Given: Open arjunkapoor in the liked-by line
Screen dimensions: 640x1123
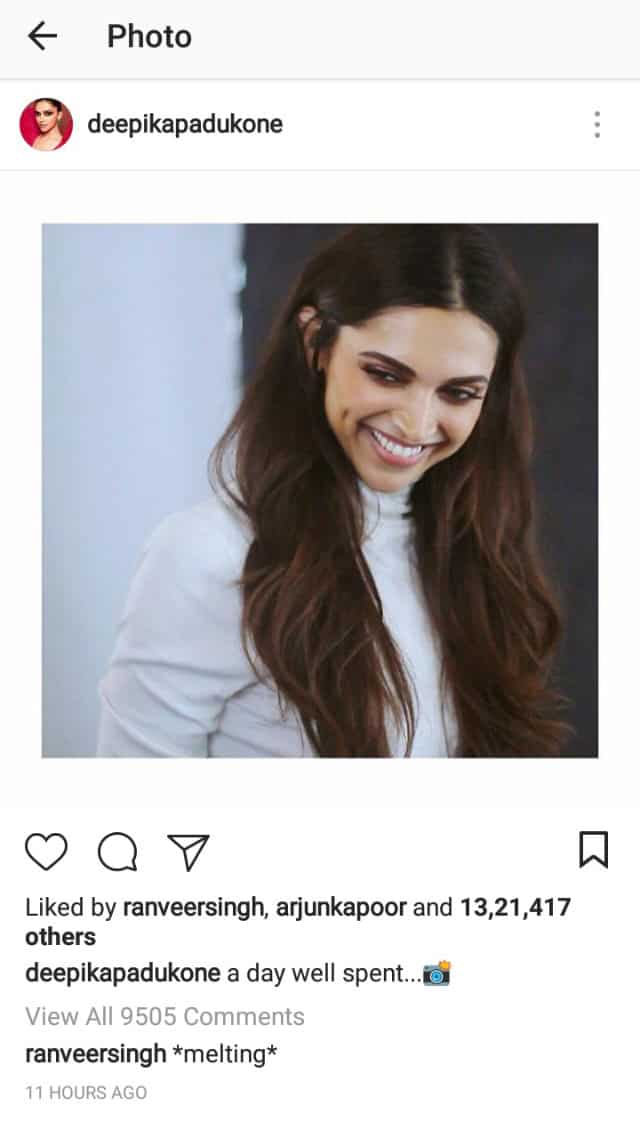Looking at the screenshot, I should click(341, 908).
